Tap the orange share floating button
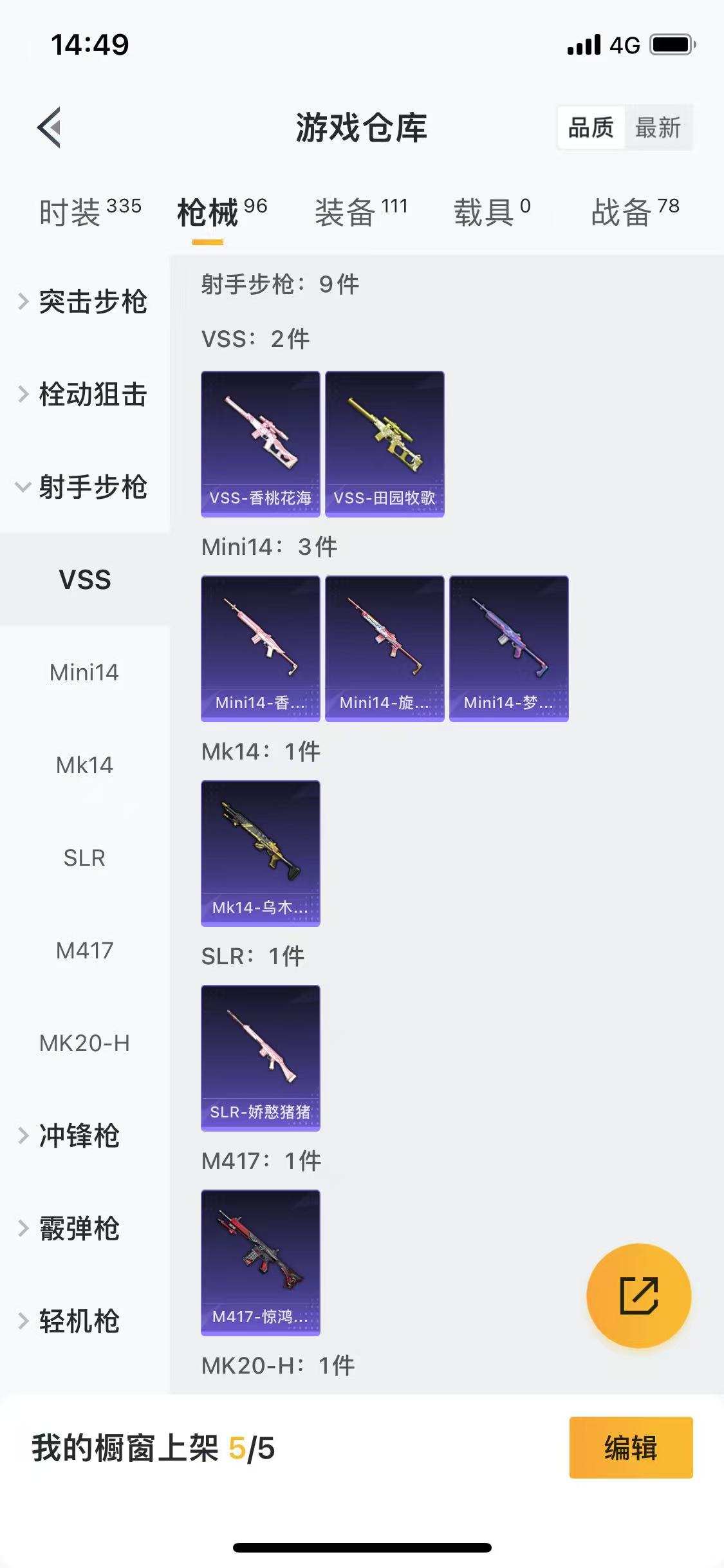Image resolution: width=724 pixels, height=1568 pixels. pyautogui.click(x=638, y=1296)
